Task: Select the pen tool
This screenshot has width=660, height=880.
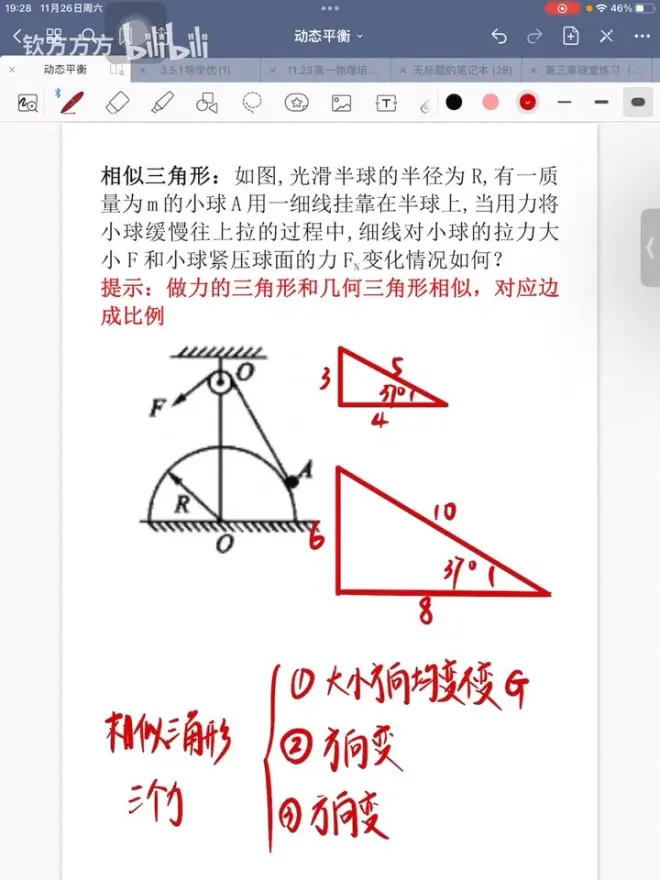Action: tap(72, 102)
